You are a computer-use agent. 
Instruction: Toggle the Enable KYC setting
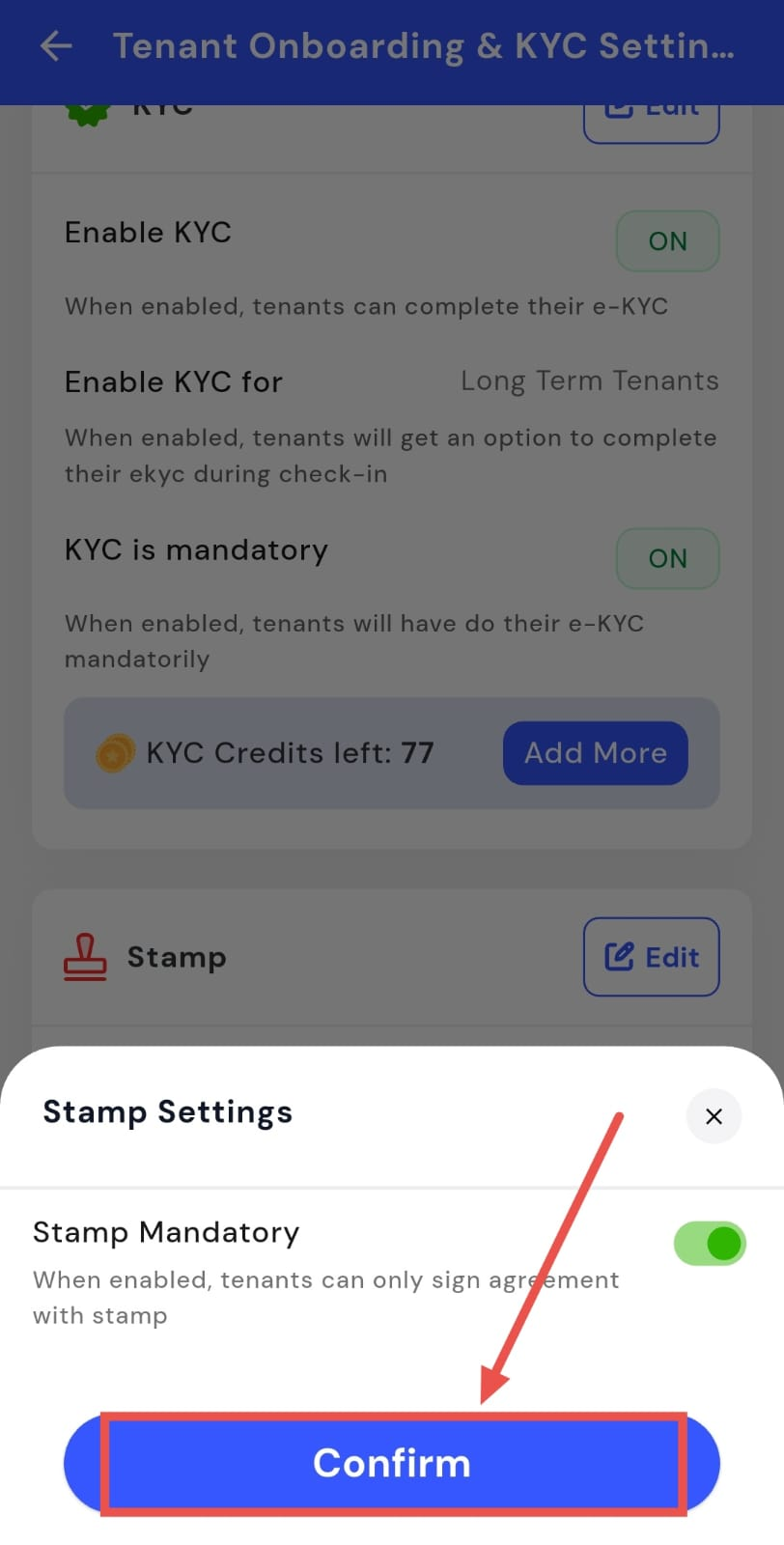[667, 241]
